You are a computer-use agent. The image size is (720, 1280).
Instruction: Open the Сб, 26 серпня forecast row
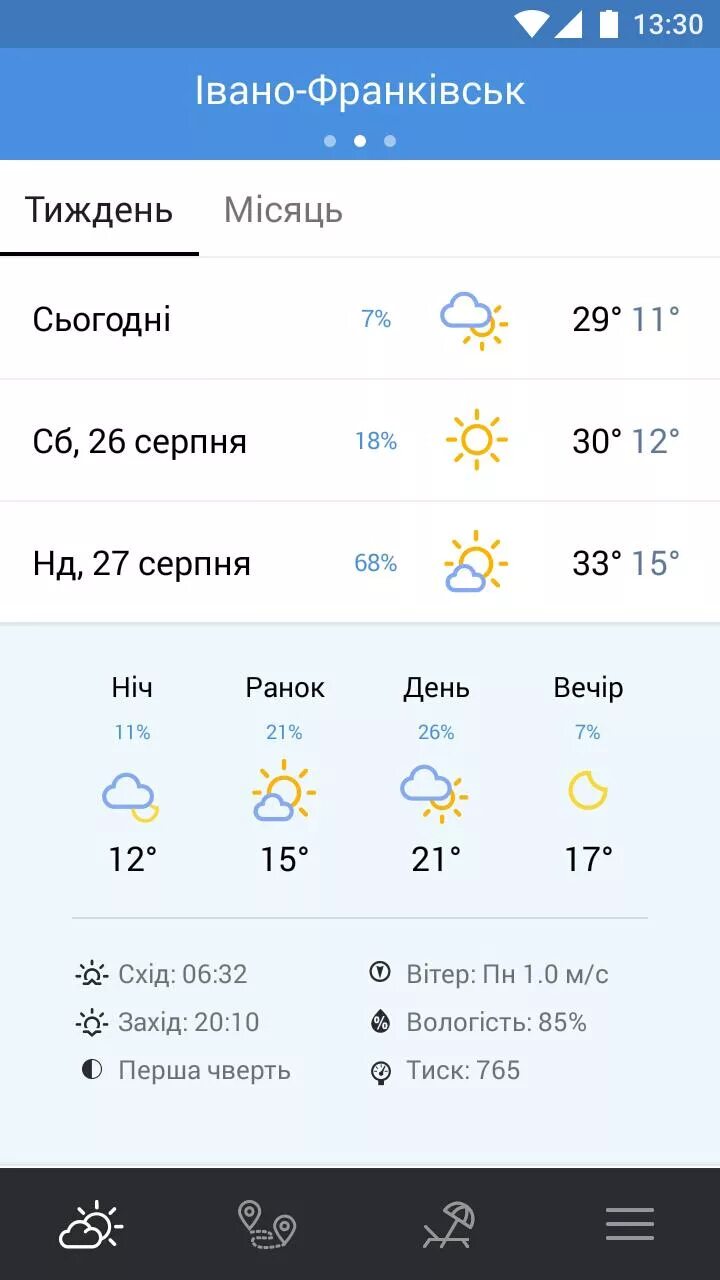tap(360, 441)
